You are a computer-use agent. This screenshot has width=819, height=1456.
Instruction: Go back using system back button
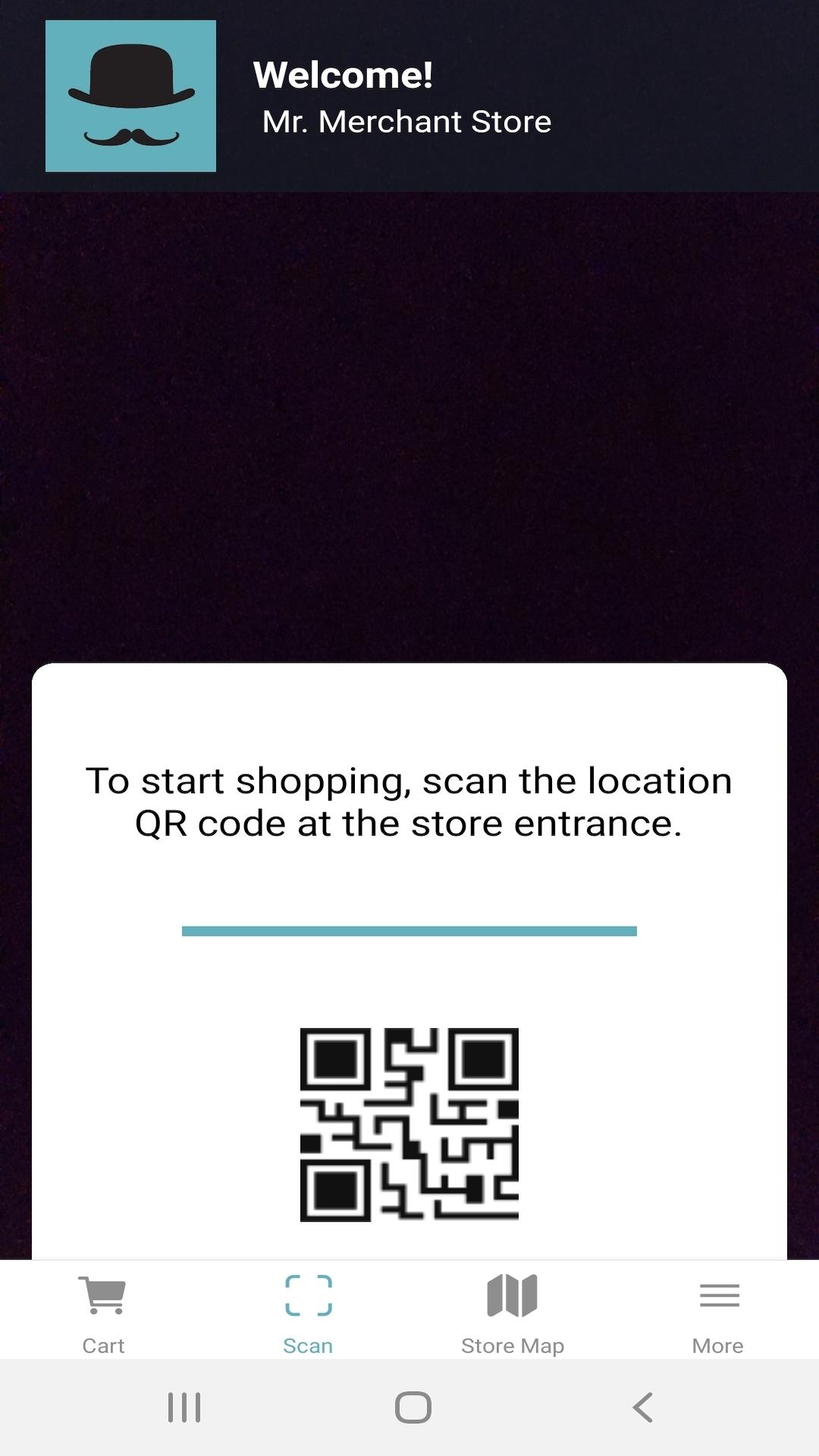coord(642,1407)
